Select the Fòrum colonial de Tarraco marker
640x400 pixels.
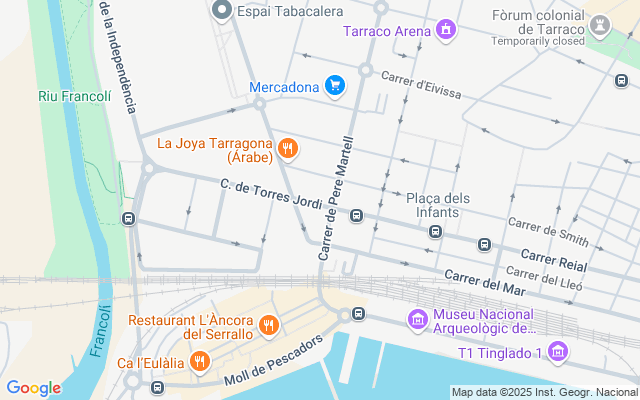click(600, 23)
